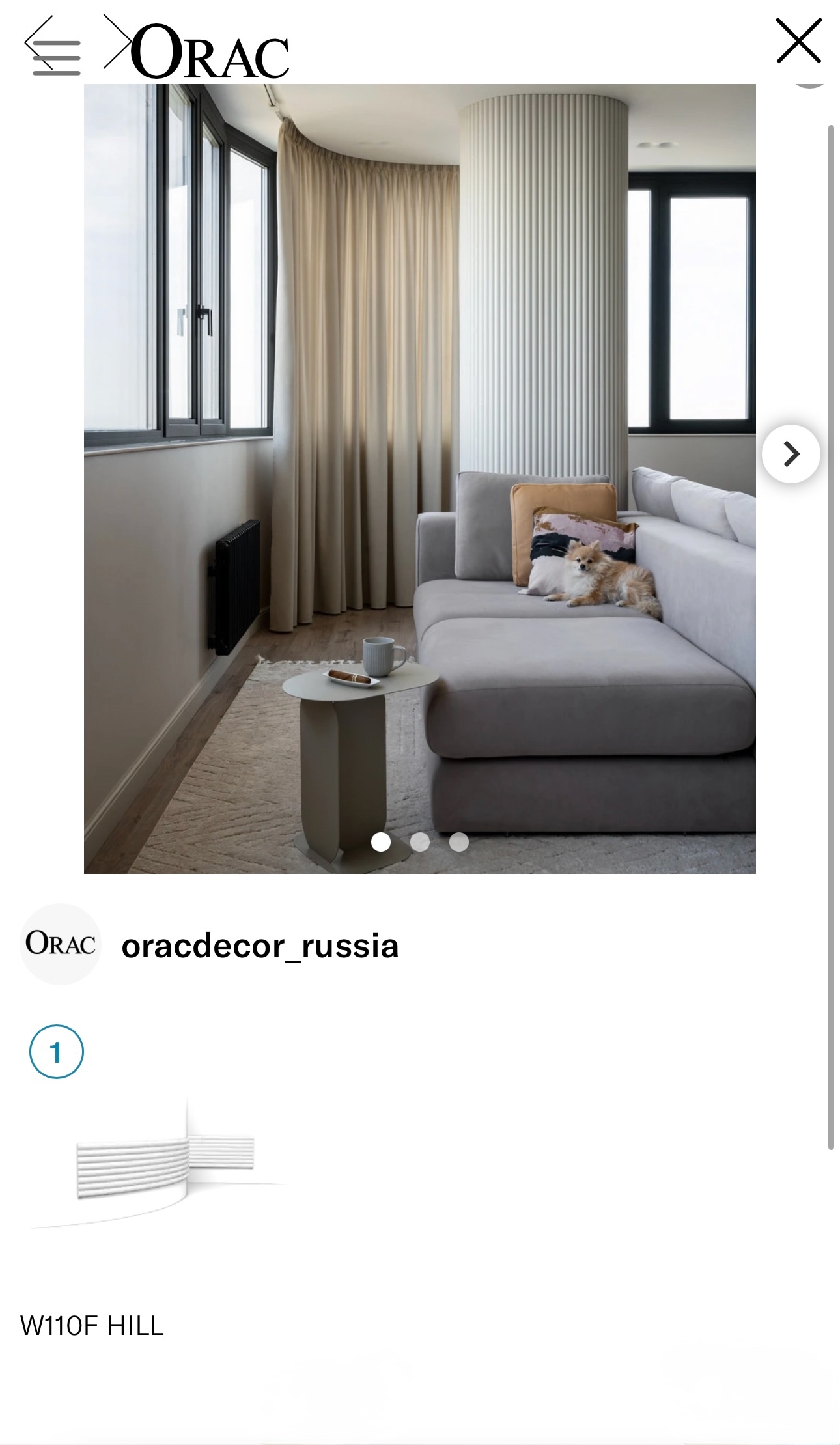Jump to the third carousel dot
This screenshot has height=1445, width=840.
pyautogui.click(x=459, y=842)
